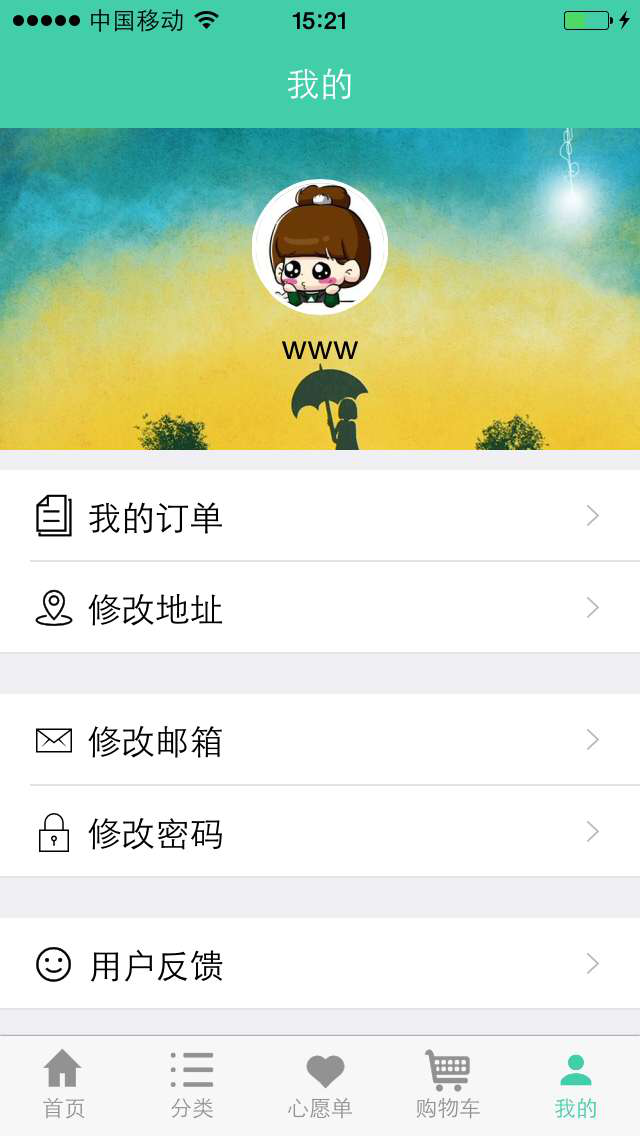Open 修改地址 to edit address
Image resolution: width=640 pixels, height=1136 pixels.
(x=320, y=608)
